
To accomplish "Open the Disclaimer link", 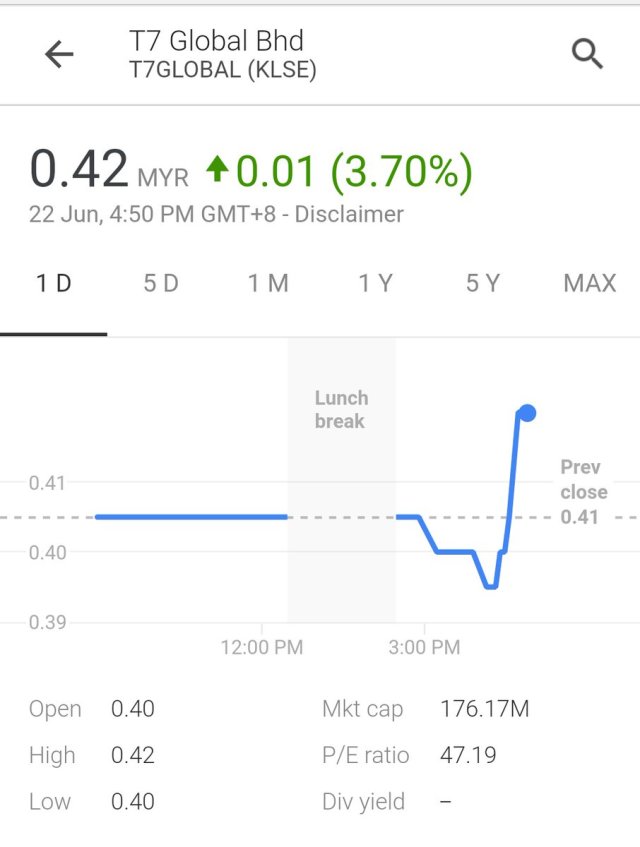I will point(350,214).
